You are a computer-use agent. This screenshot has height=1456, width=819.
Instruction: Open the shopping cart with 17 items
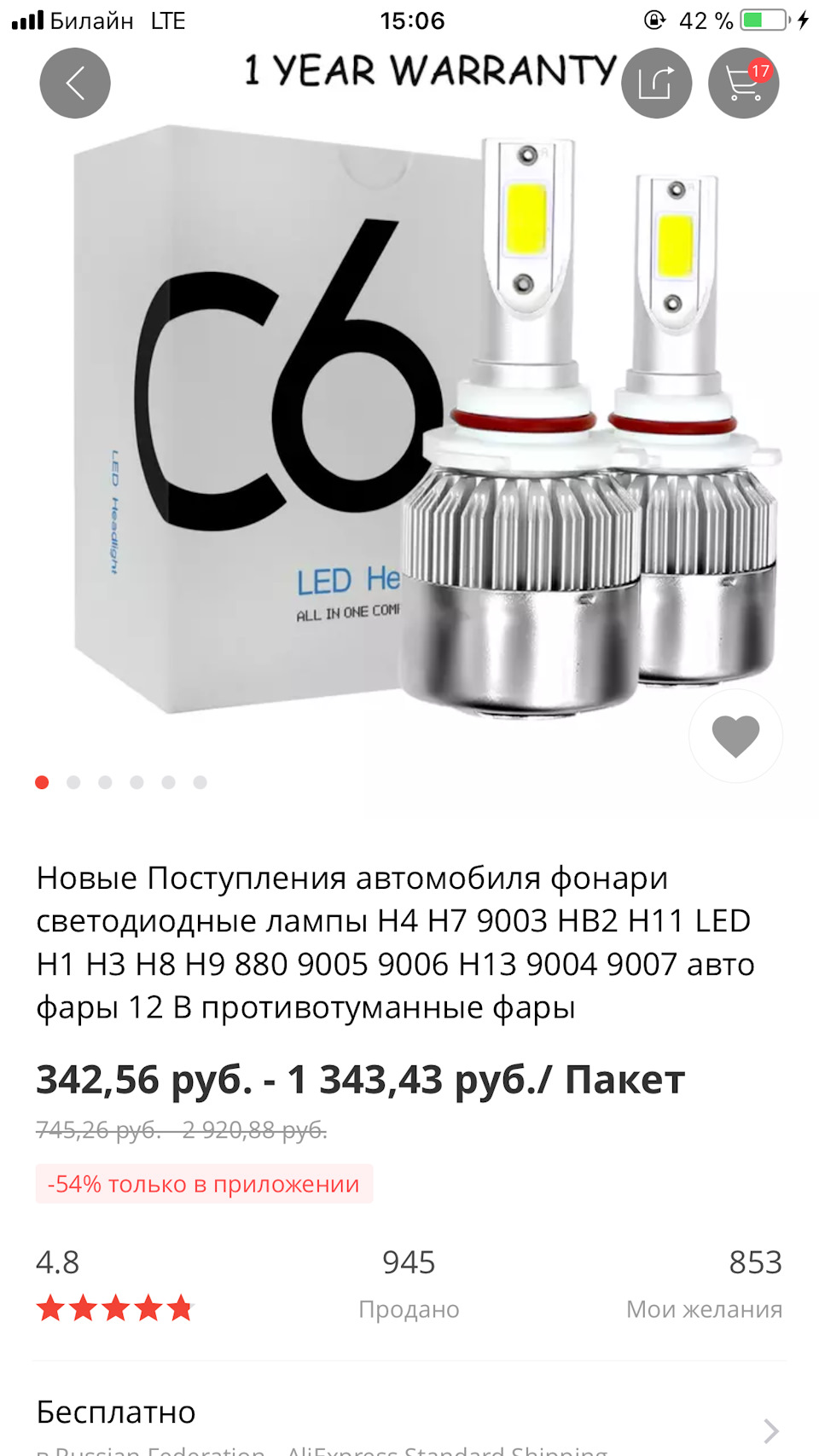click(x=743, y=84)
